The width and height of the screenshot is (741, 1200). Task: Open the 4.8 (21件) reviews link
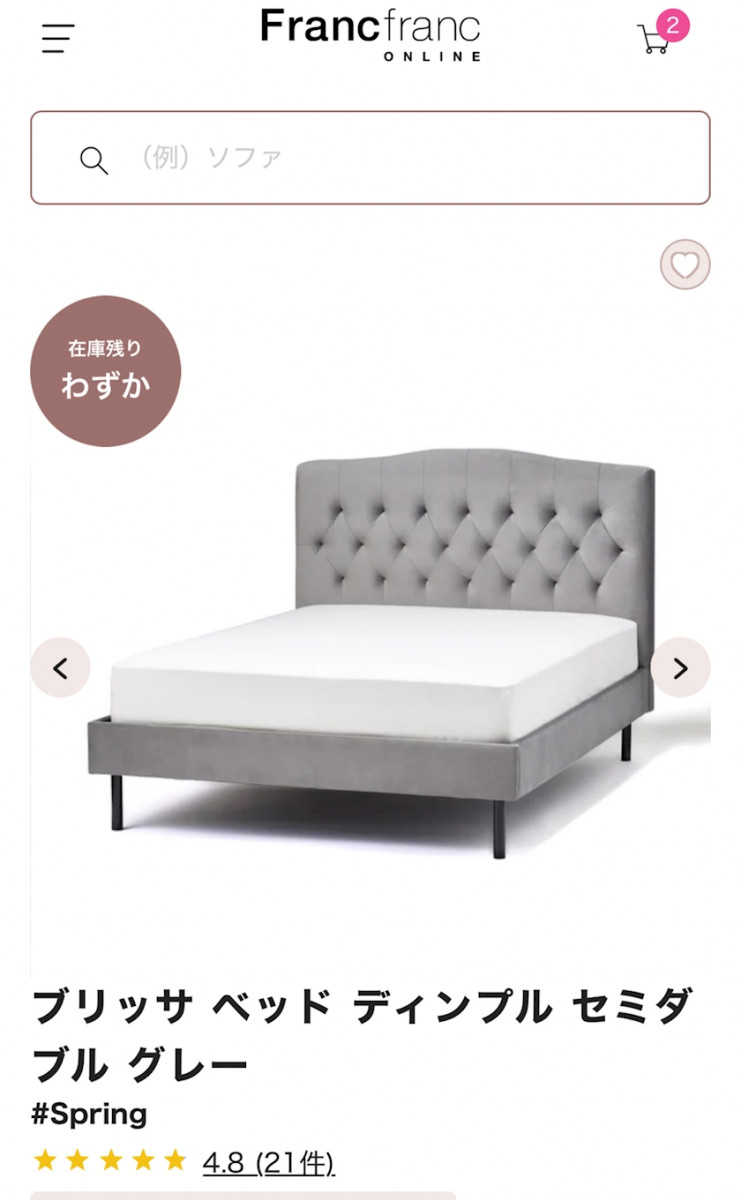[x=268, y=1162]
